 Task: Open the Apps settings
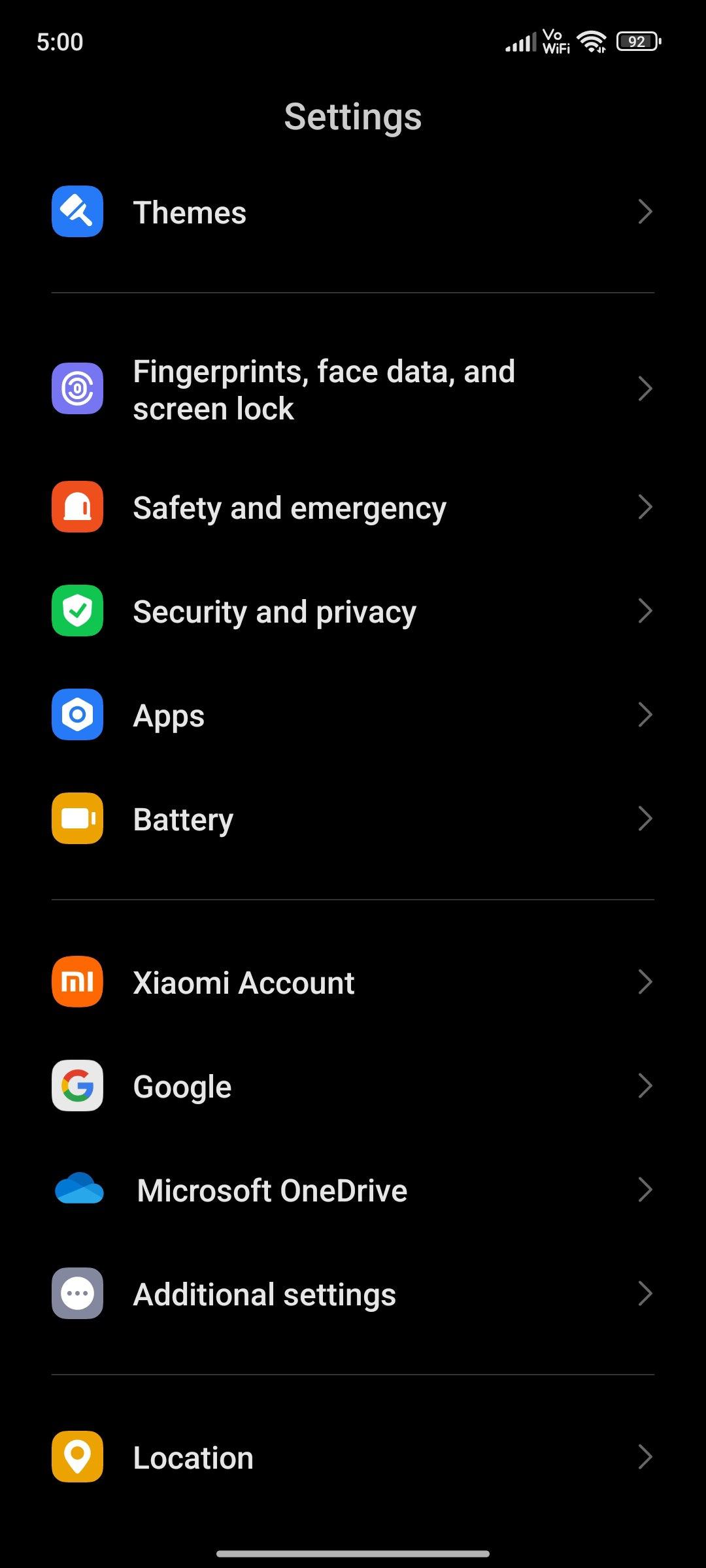click(x=353, y=715)
